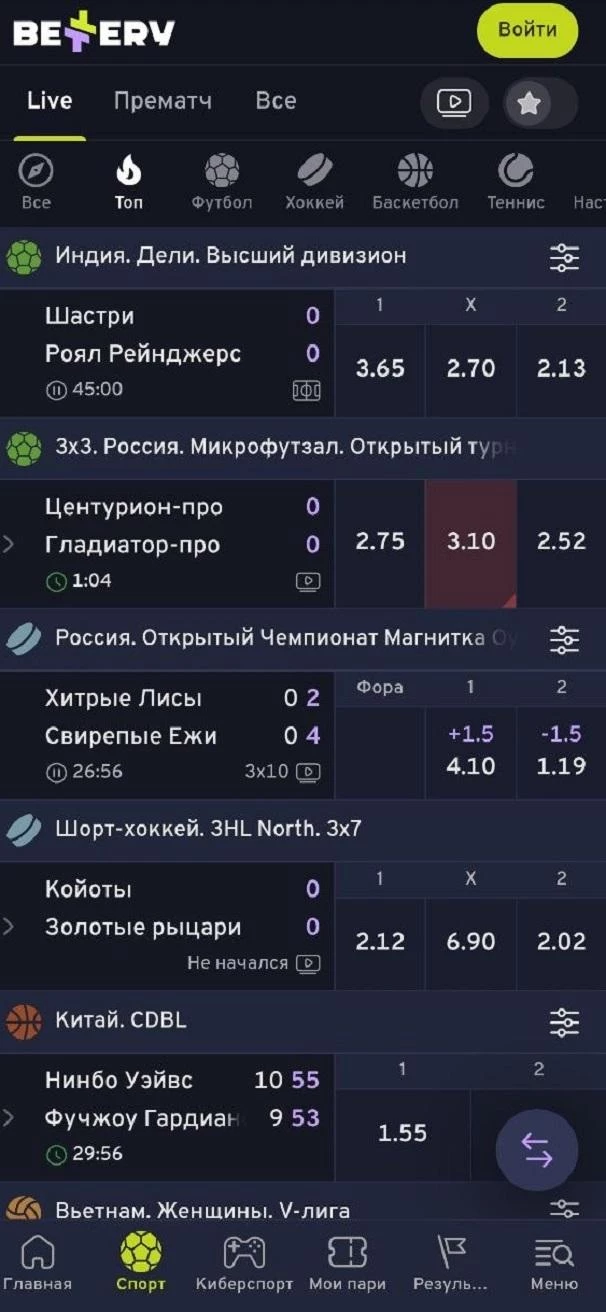Toggle the live video streams filter
The width and height of the screenshot is (606, 1312).
(x=453, y=102)
